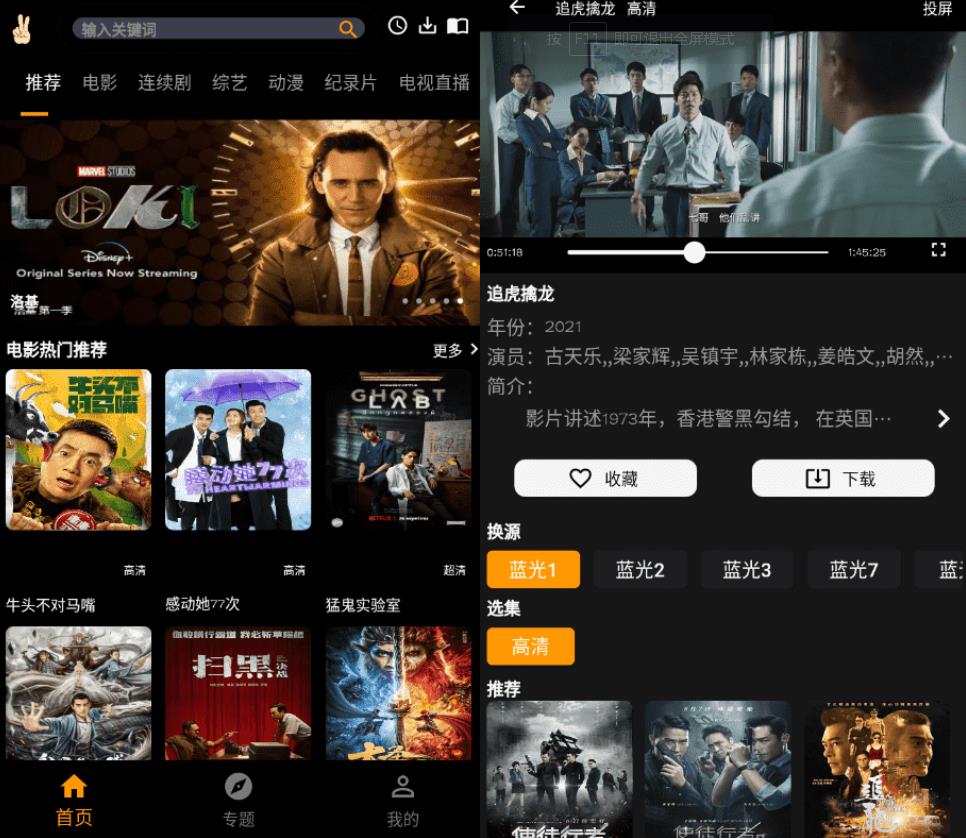Go back from the 追虎擒龙 player
Viewport: 966px width, 838px height.
[517, 8]
